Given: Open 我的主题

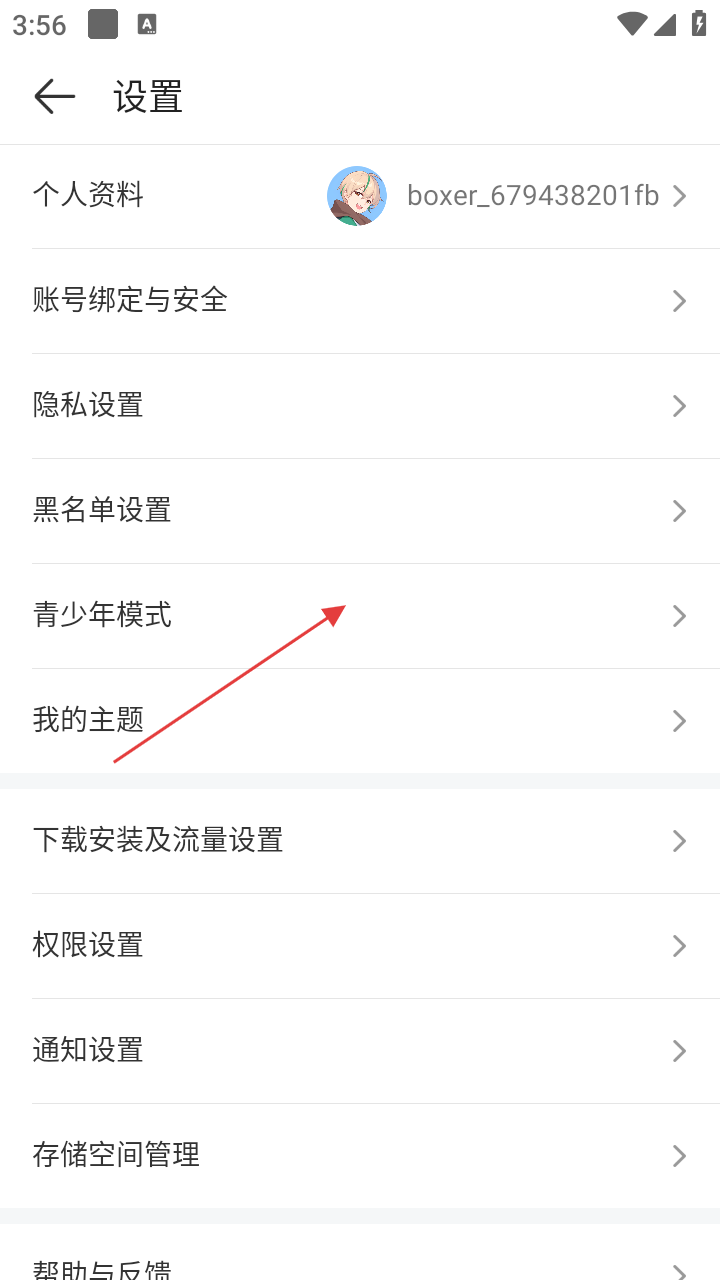Looking at the screenshot, I should pyautogui.click(x=360, y=720).
